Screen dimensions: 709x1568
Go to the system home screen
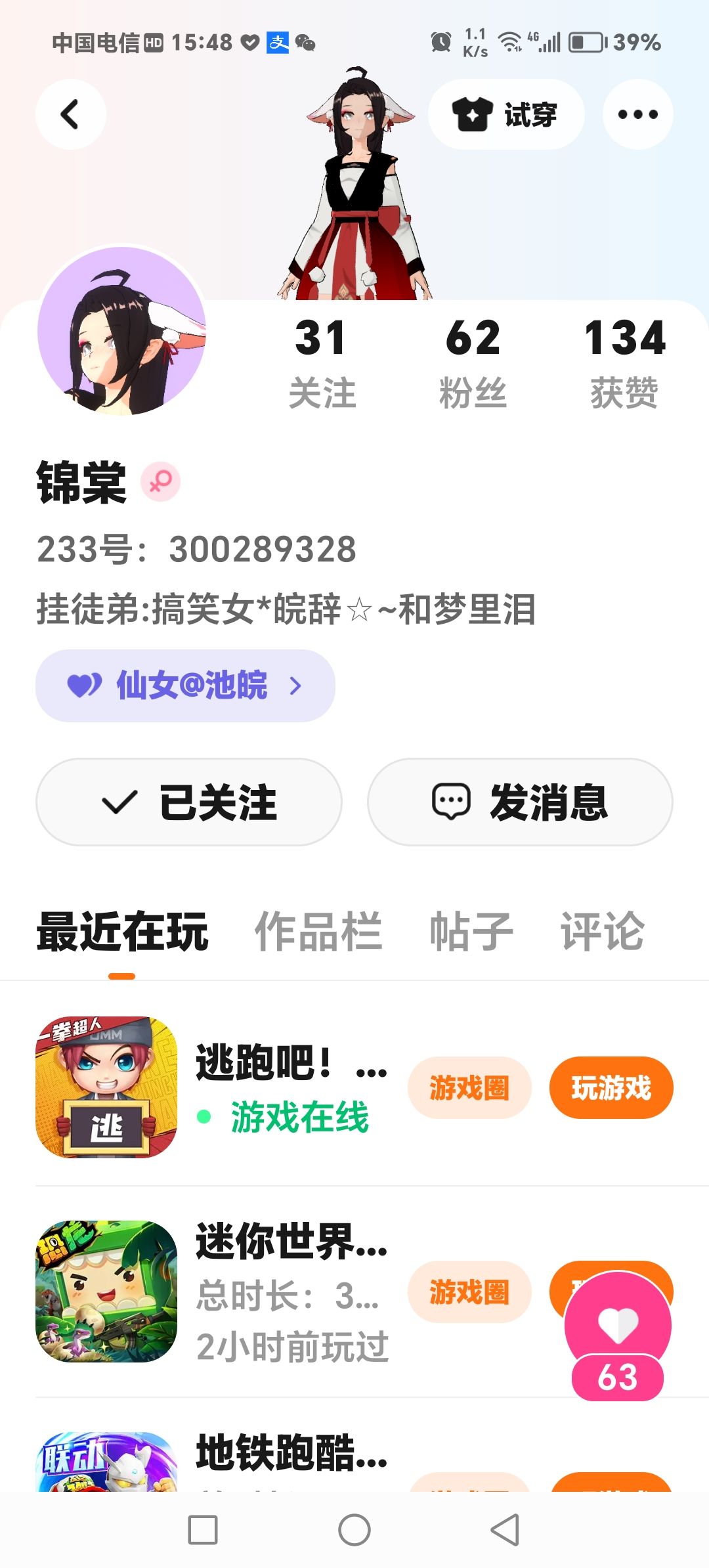click(x=354, y=1530)
